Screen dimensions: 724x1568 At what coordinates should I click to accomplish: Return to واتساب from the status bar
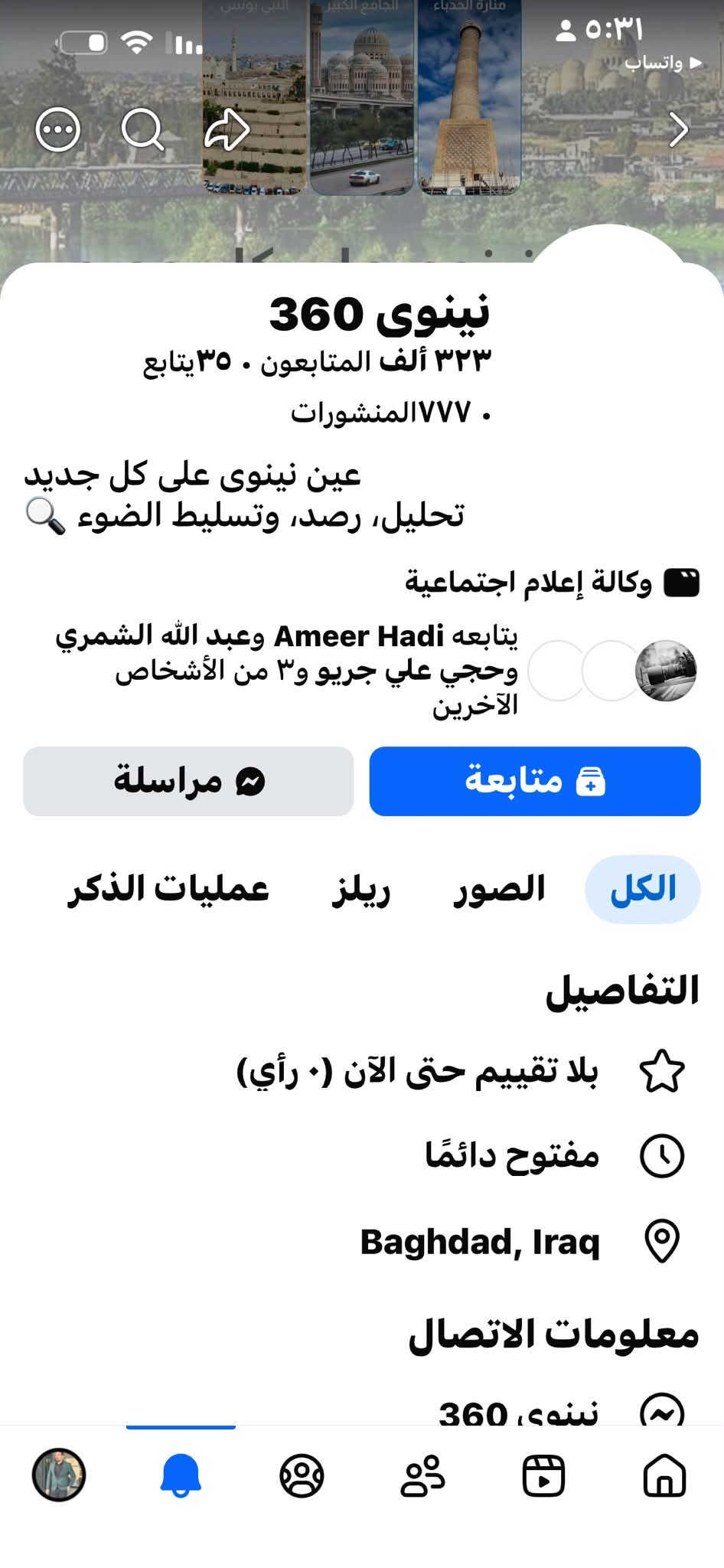[x=663, y=64]
